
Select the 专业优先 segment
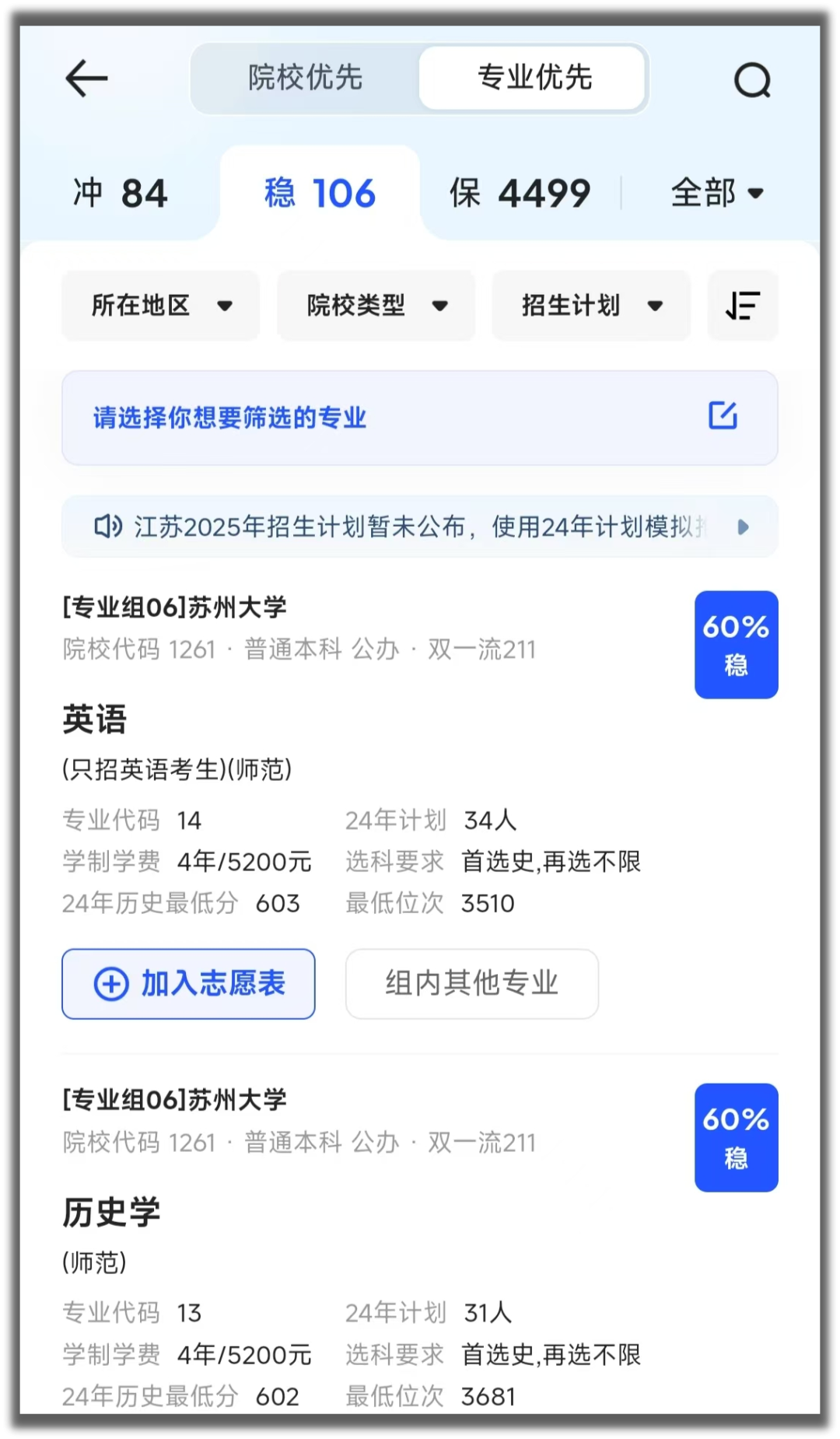534,78
